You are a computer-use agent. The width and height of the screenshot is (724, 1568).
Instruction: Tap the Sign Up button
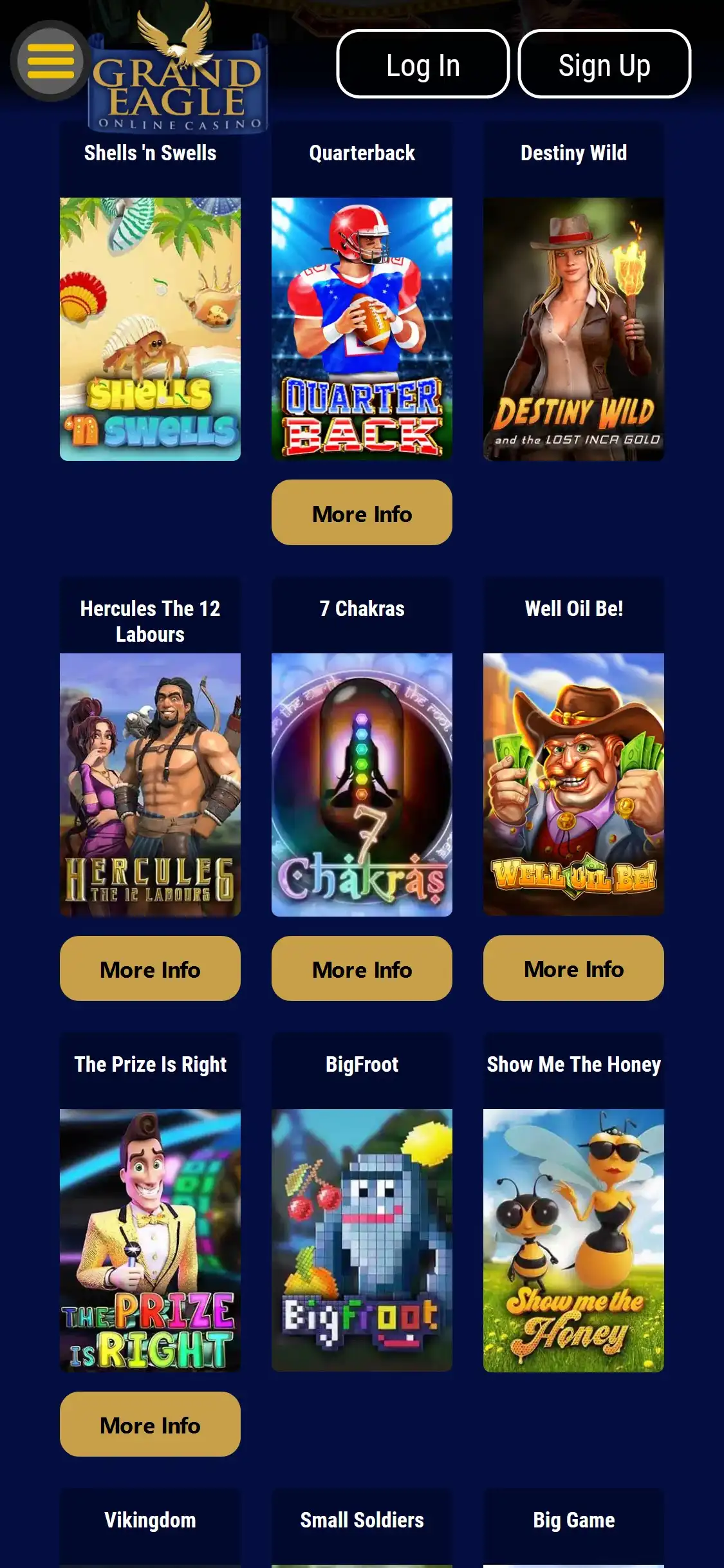pyautogui.click(x=604, y=64)
